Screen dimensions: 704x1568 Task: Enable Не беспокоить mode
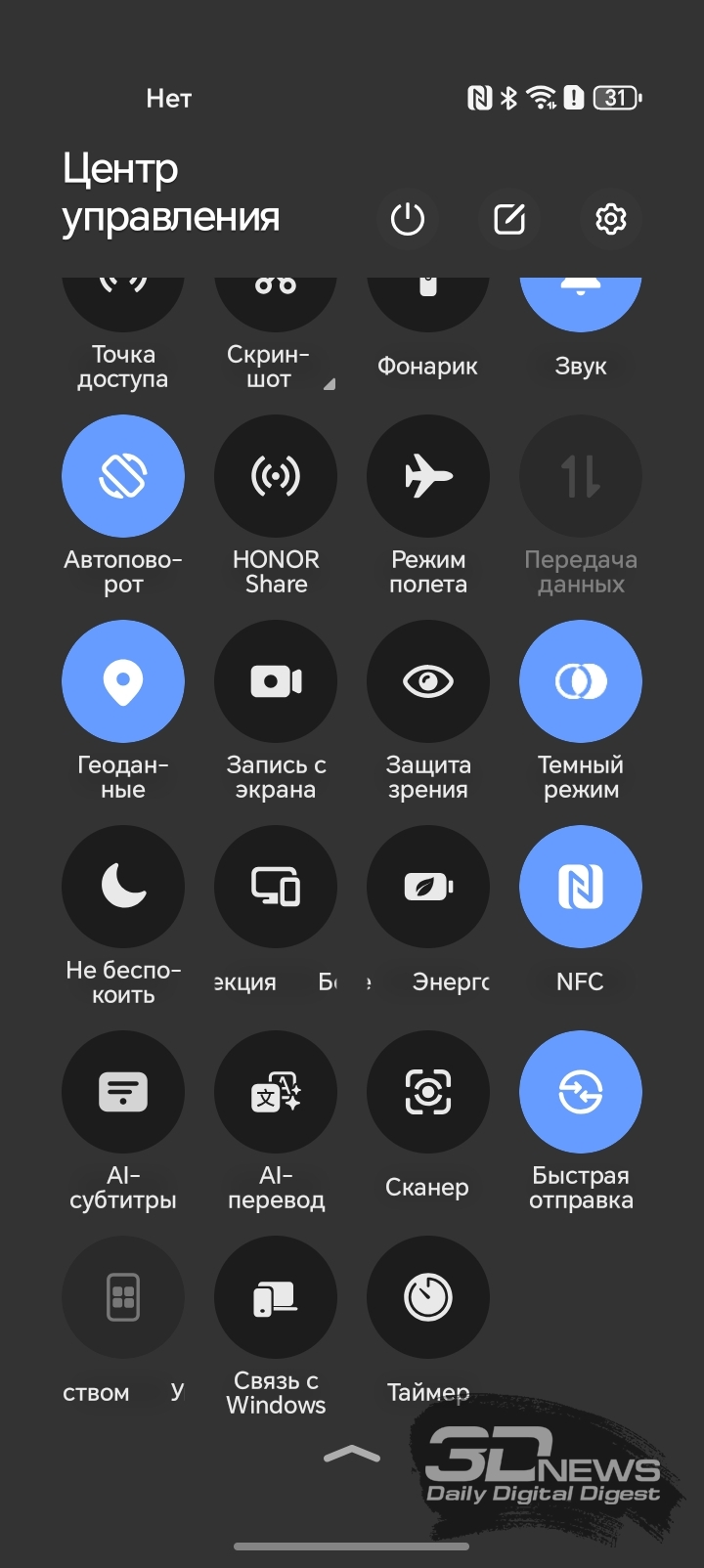click(123, 887)
